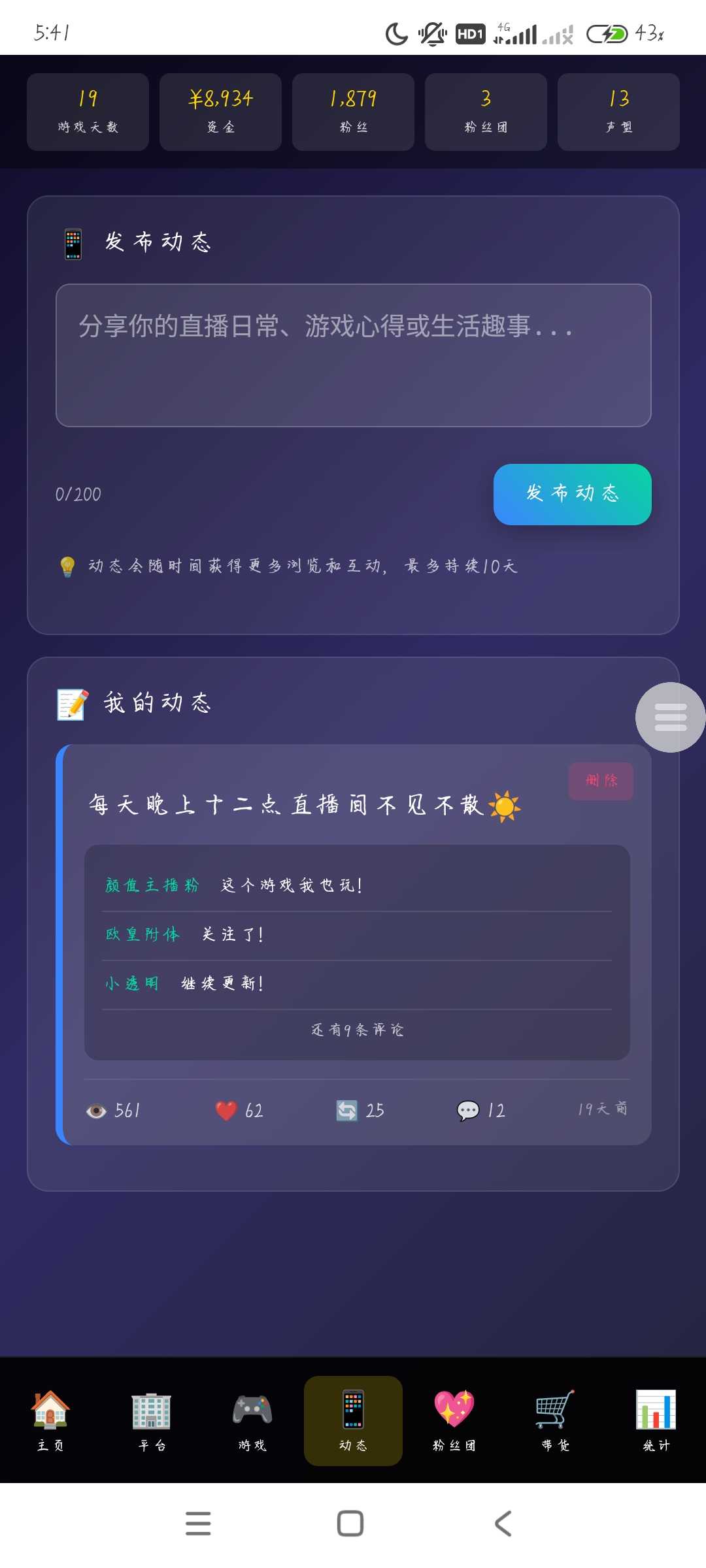The image size is (706, 1568).
Task: Tap the 发布动态 publish button
Action: 572,494
